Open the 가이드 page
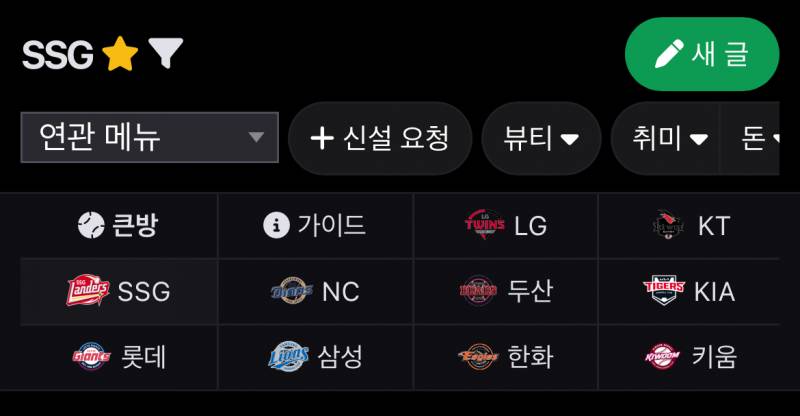 314,226
